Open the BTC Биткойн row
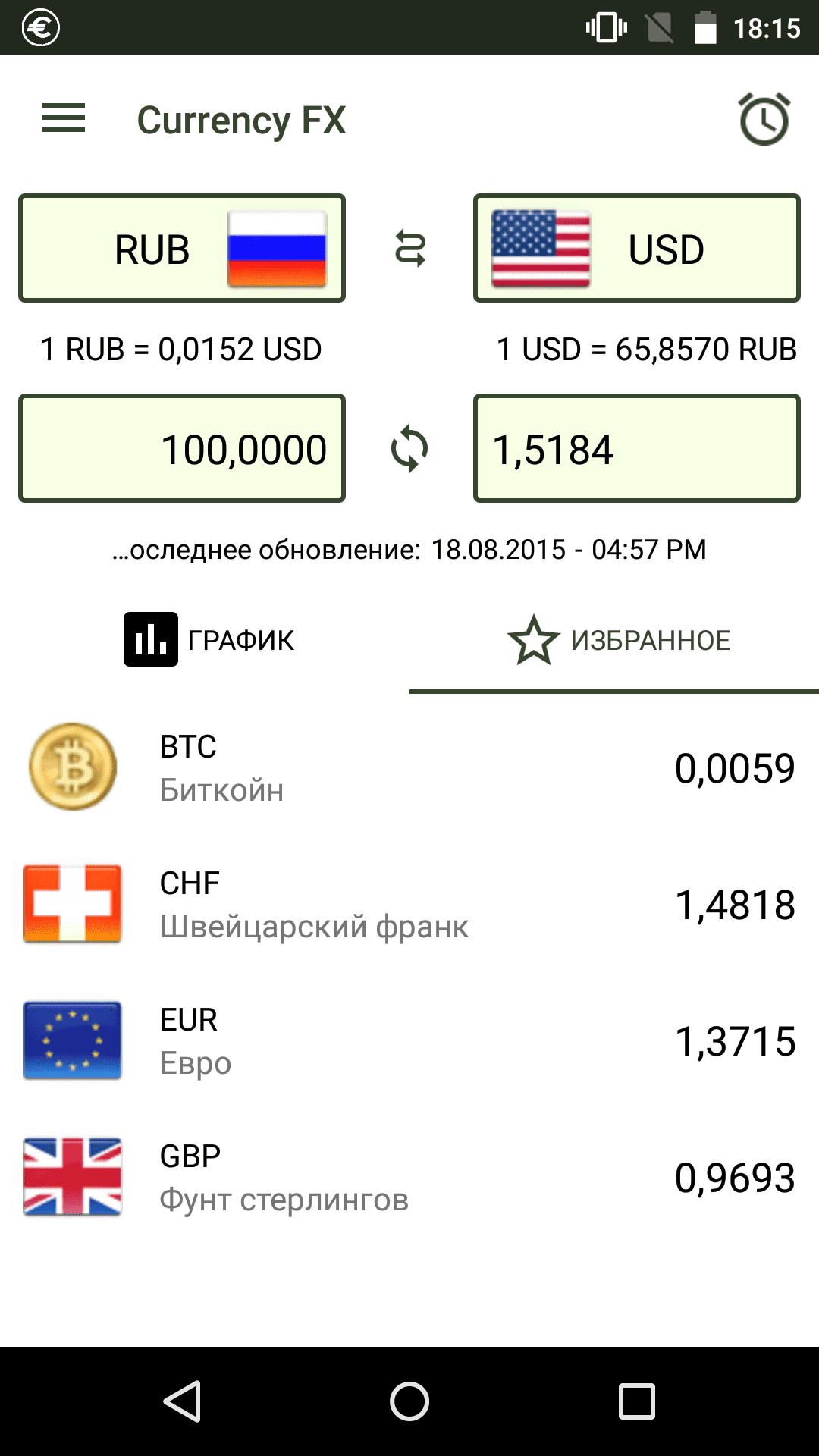This screenshot has height=1456, width=819. [x=409, y=767]
